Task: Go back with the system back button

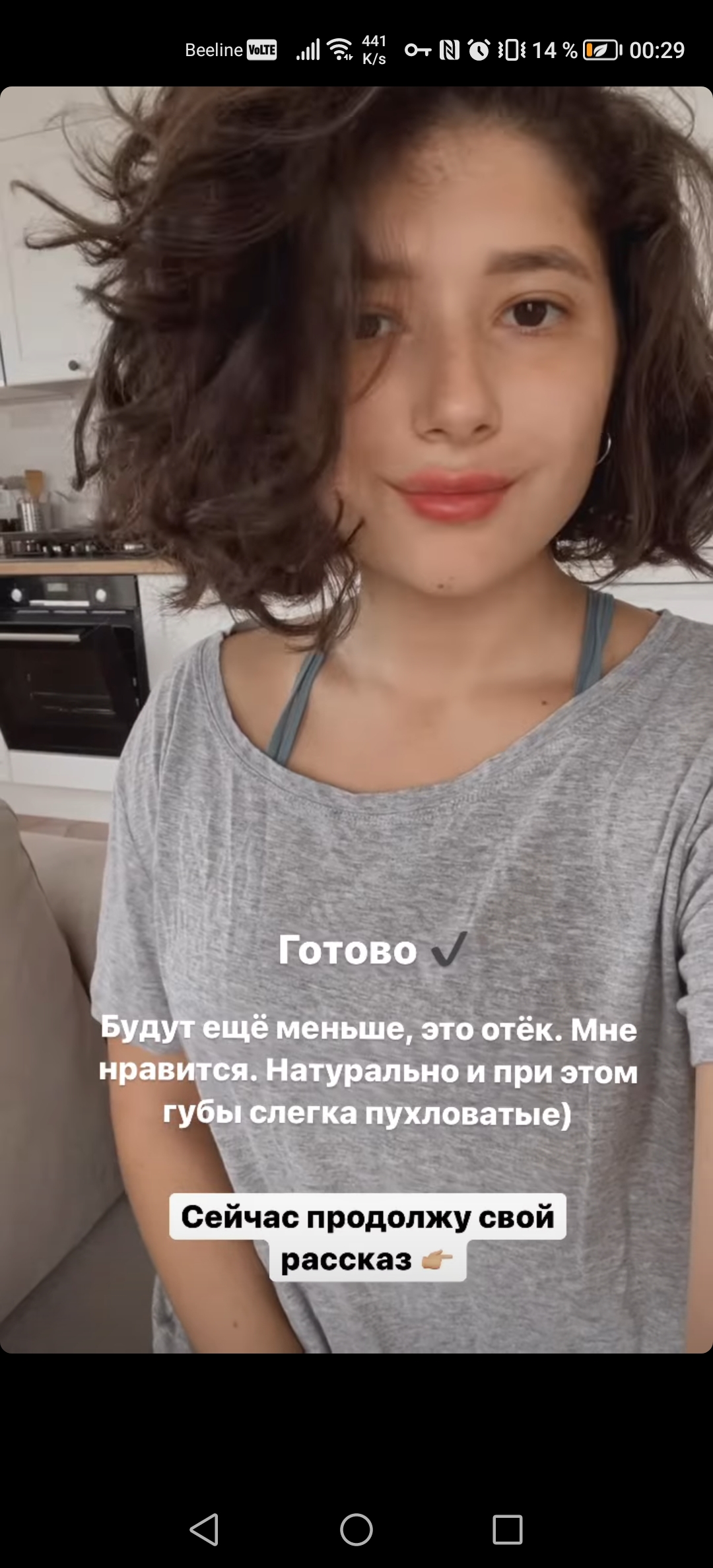Action: [205, 1529]
